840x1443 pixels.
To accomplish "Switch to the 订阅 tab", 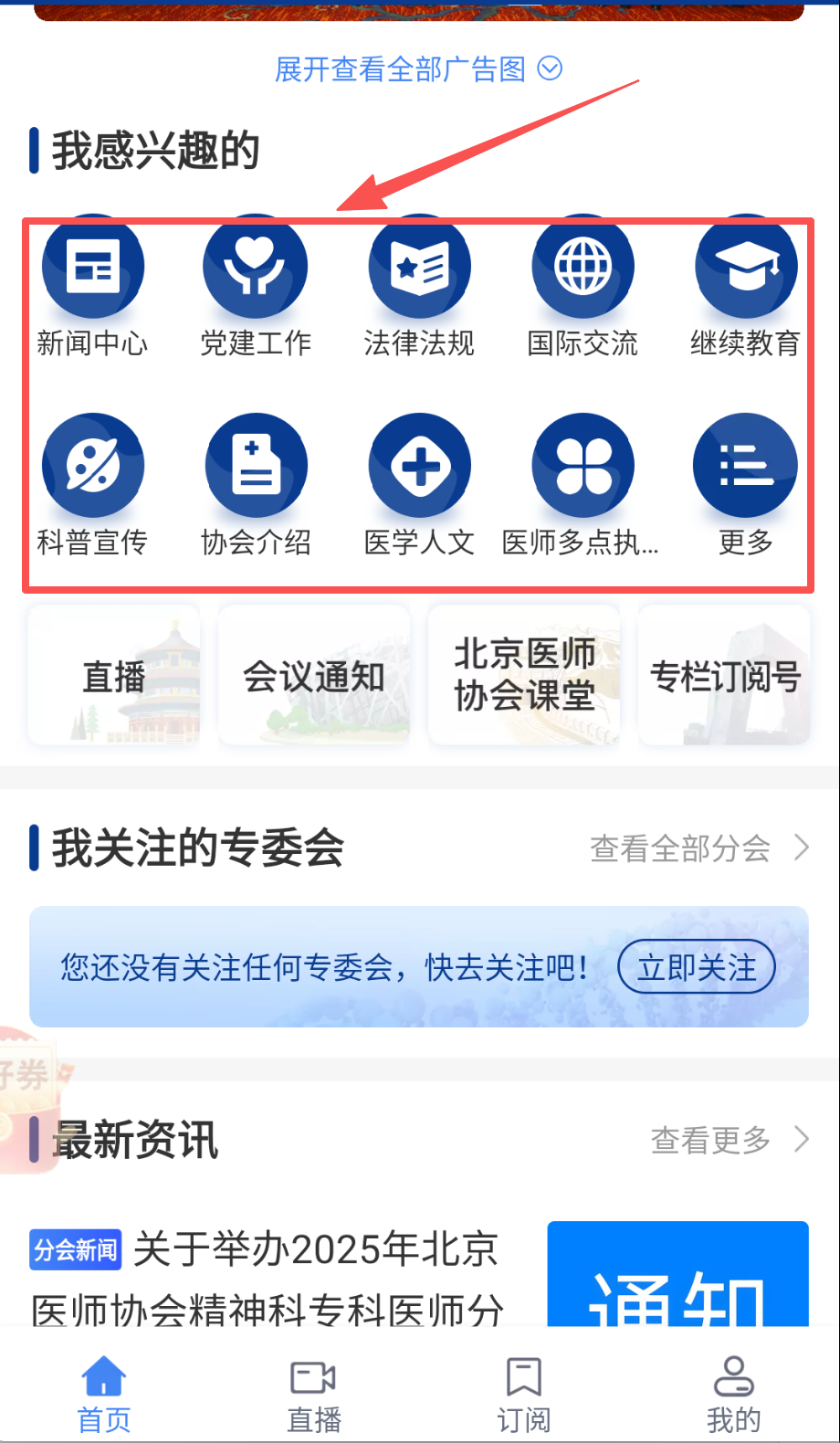I will pos(524,1394).
